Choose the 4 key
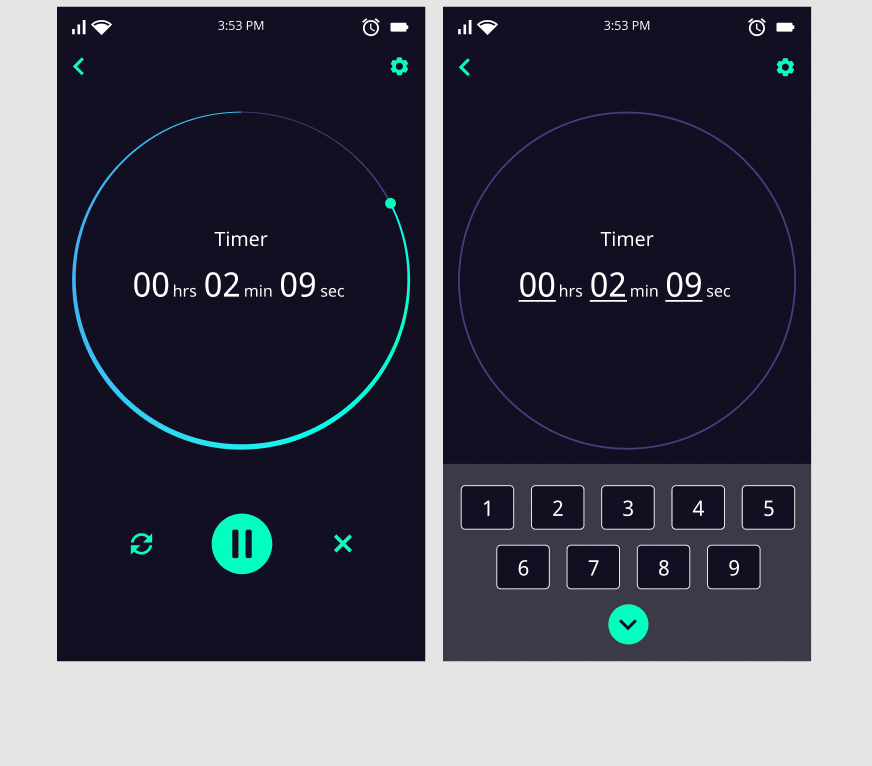872x766 pixels. tap(698, 508)
